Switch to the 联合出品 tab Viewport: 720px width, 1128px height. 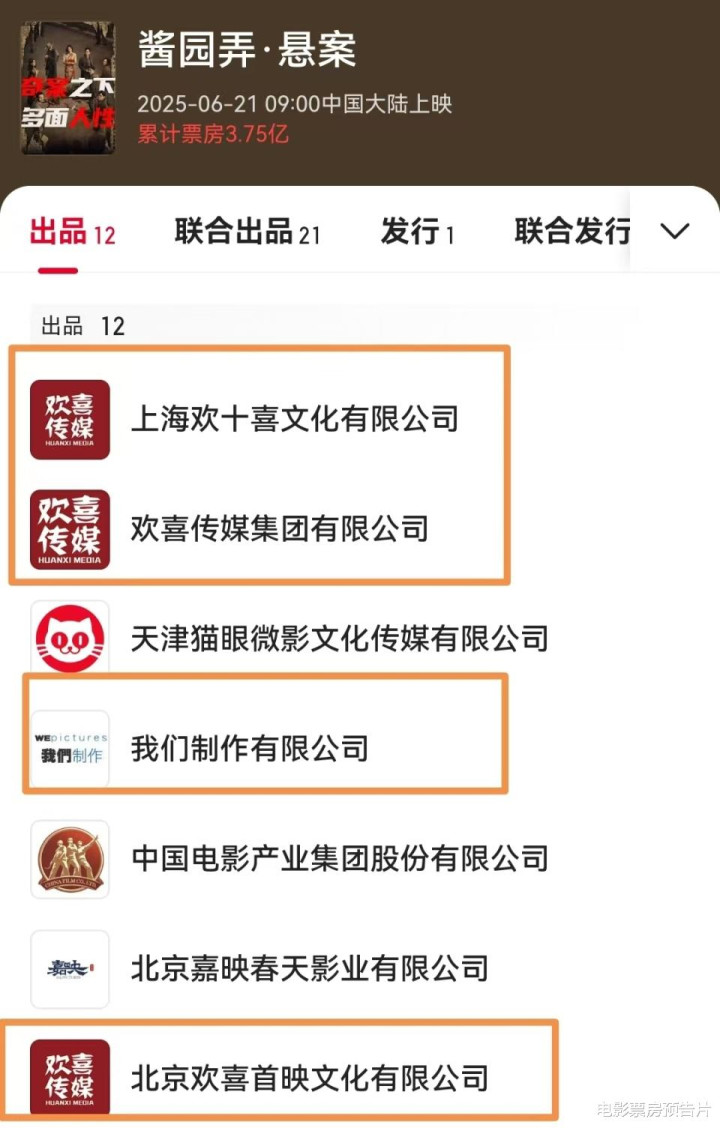click(x=247, y=233)
